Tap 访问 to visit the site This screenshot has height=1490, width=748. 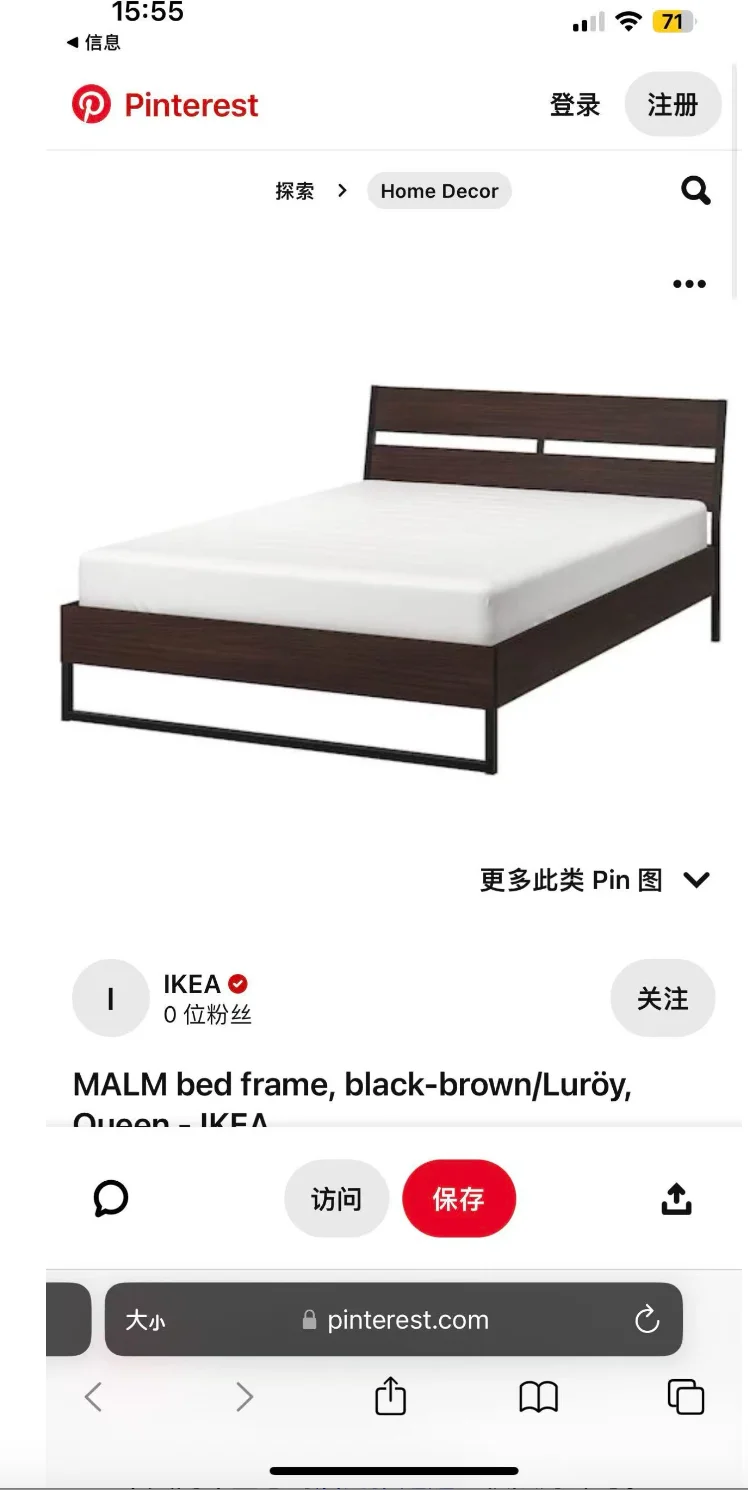coord(336,1199)
